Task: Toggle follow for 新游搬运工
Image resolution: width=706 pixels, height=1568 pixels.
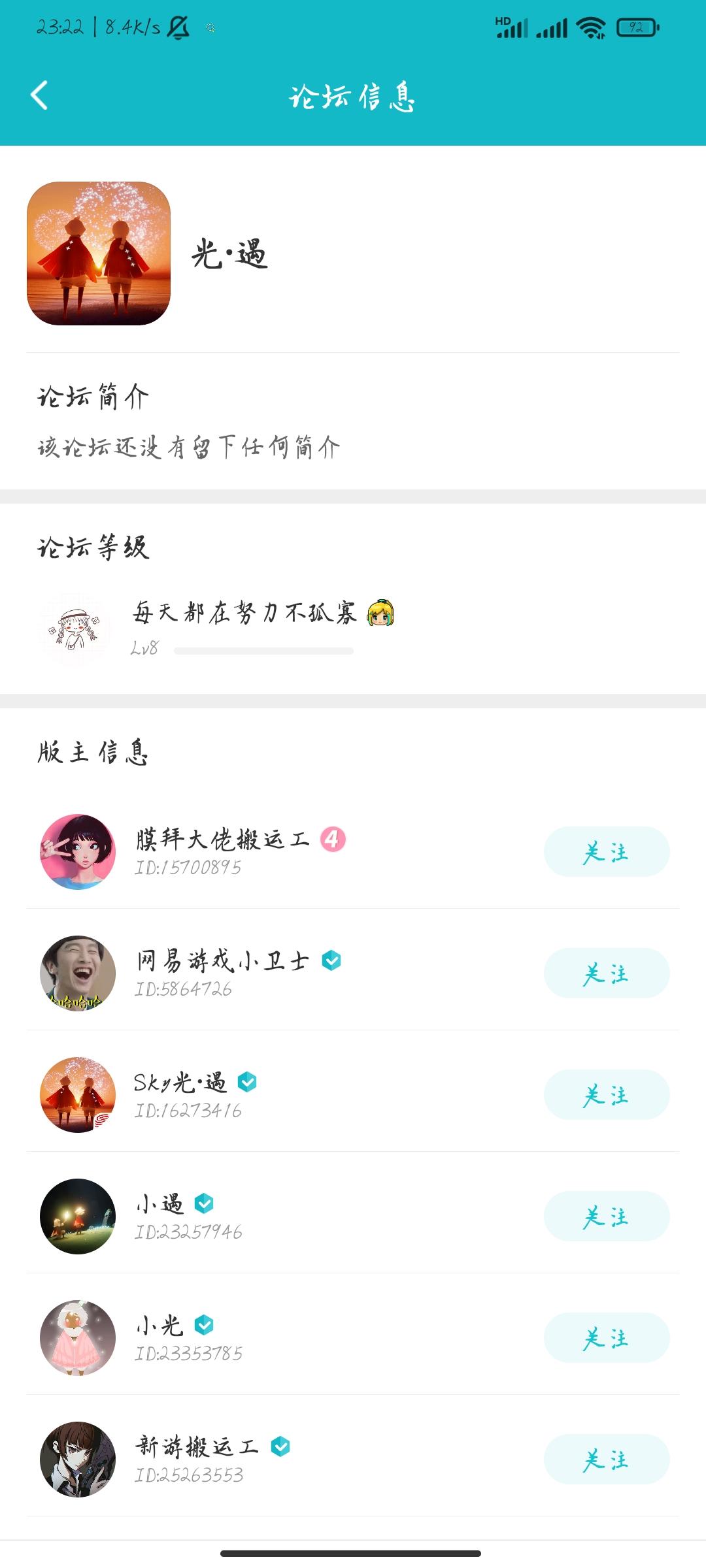Action: point(607,1460)
